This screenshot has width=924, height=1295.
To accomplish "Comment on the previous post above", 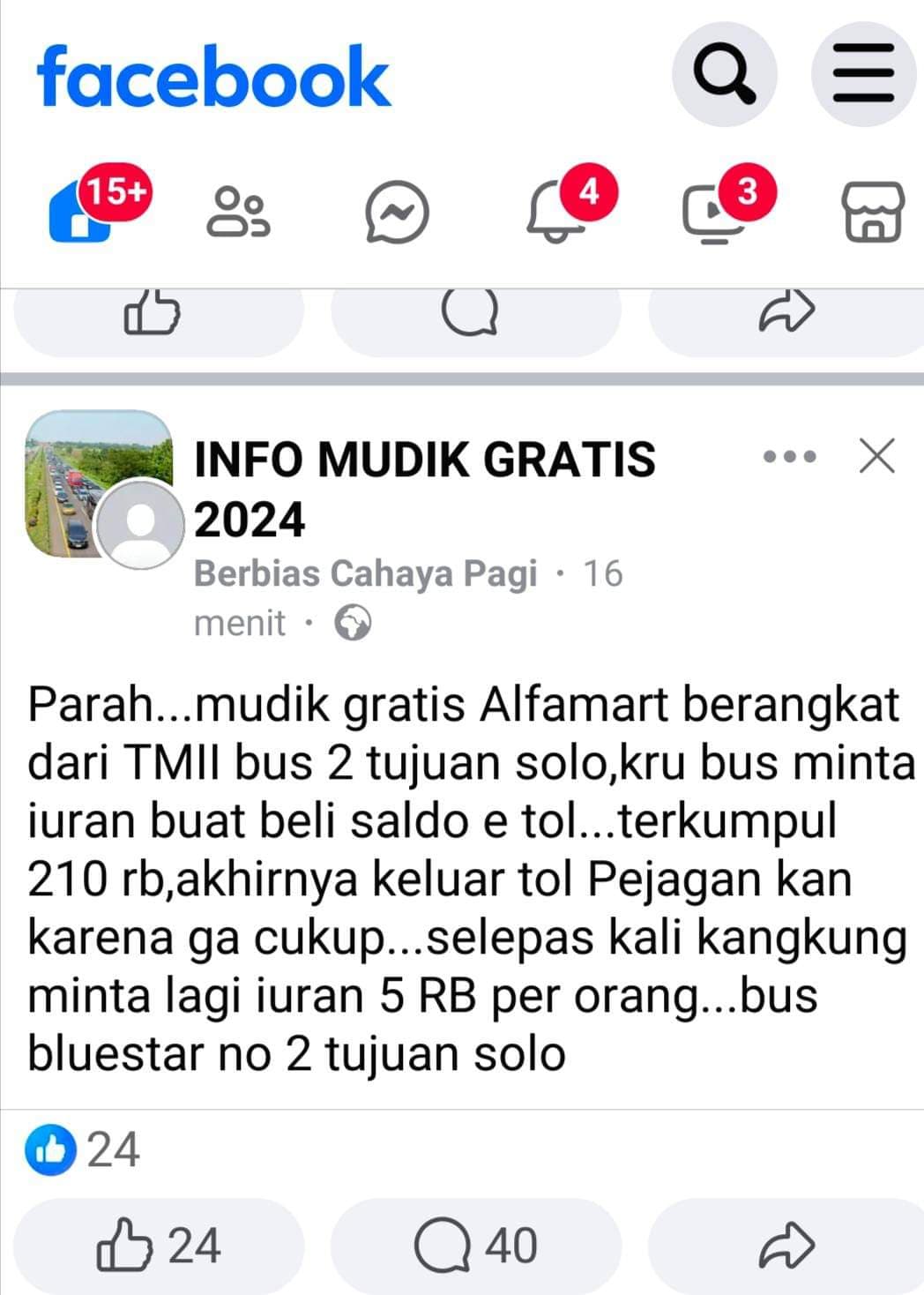I will point(470,313).
